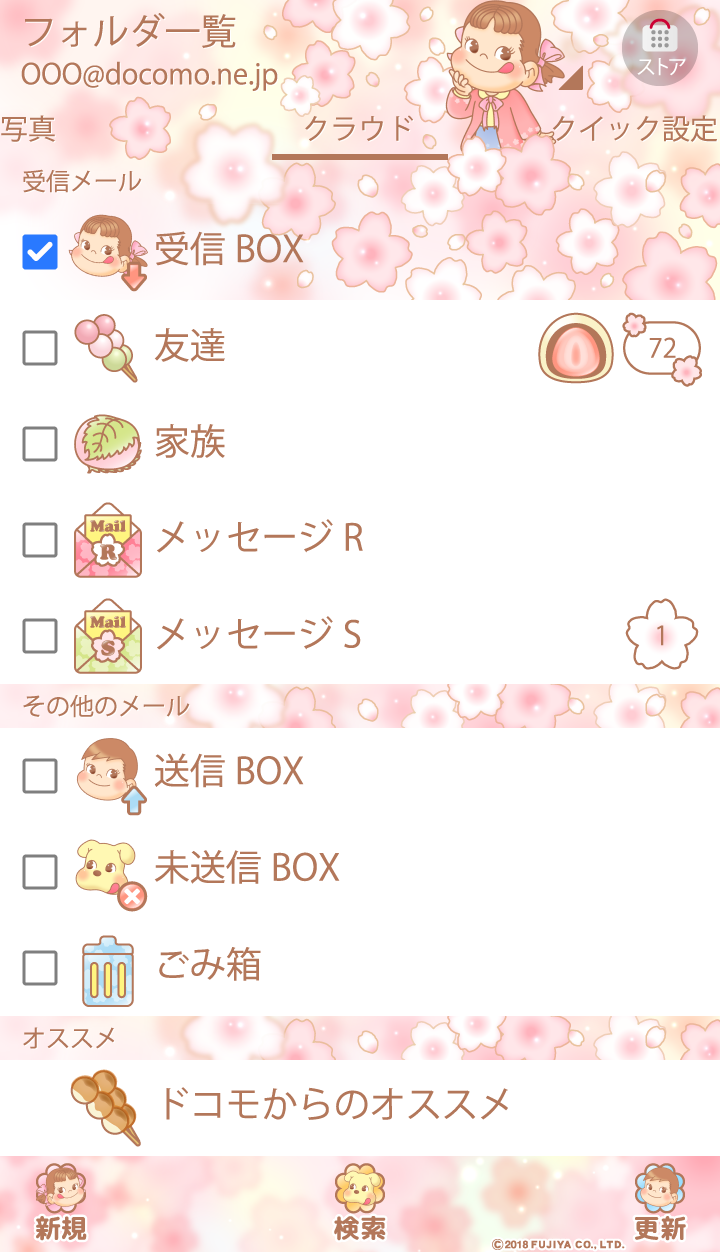This screenshot has height=1252, width=720.
Task: Uncheck the 受信BOX checkbox
Action: [x=40, y=251]
